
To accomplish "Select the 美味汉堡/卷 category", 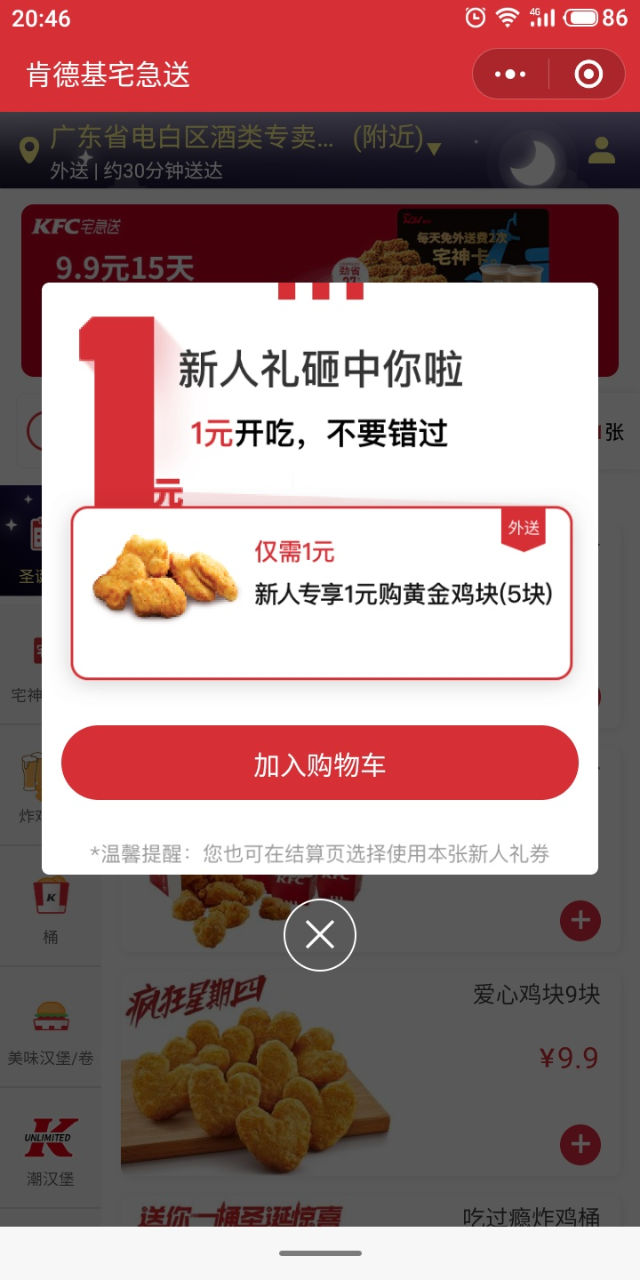I will coord(50,1027).
